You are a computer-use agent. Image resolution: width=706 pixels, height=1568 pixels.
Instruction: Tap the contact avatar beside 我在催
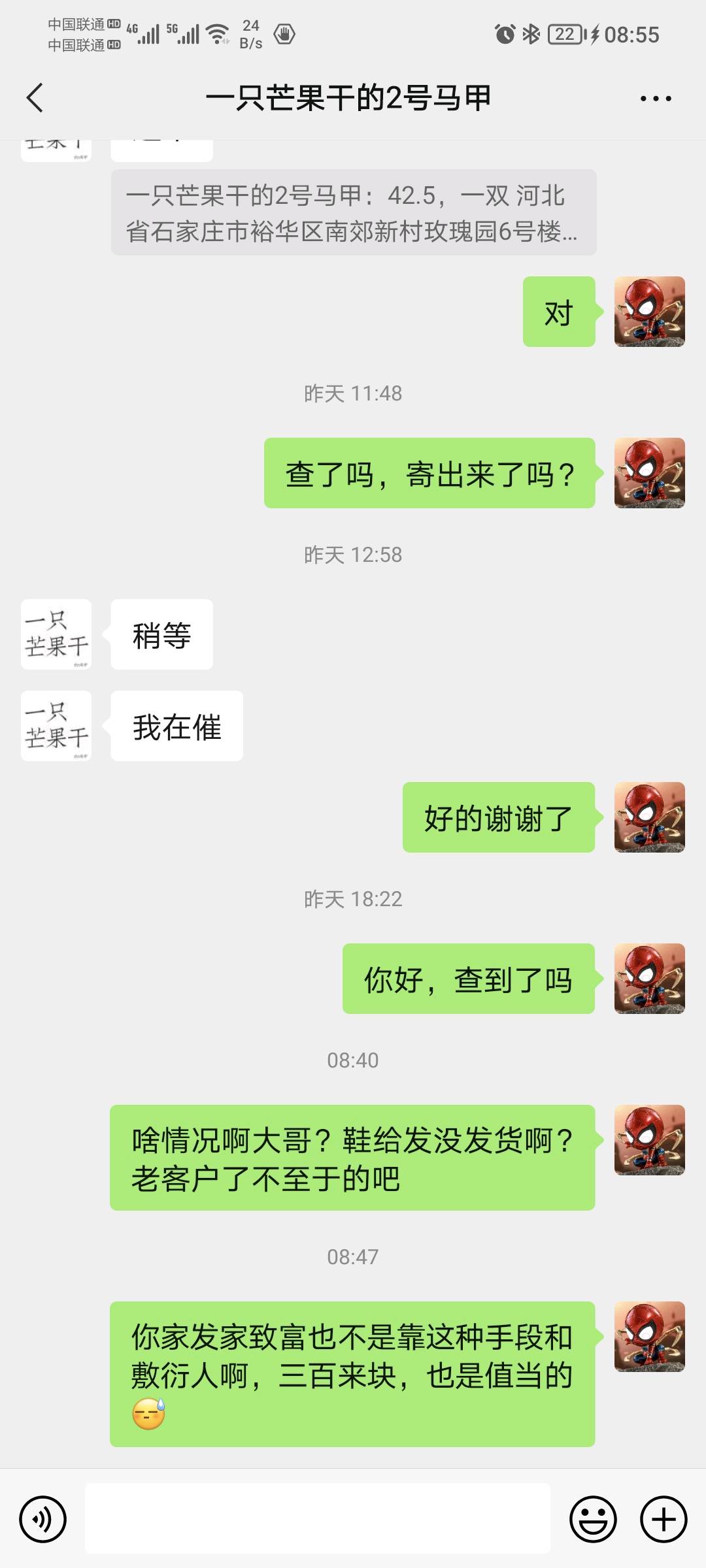tap(56, 726)
